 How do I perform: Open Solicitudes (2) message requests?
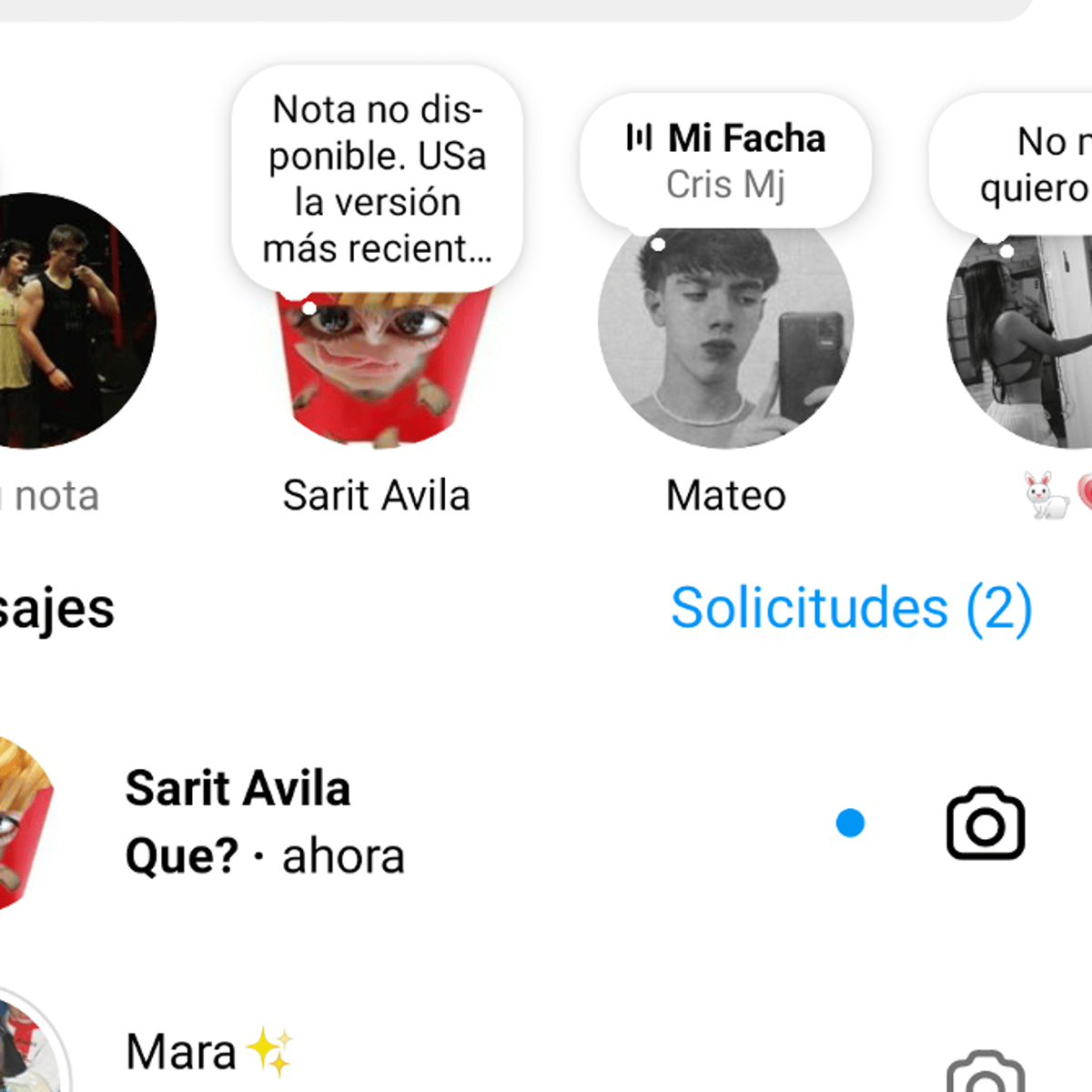[851, 608]
